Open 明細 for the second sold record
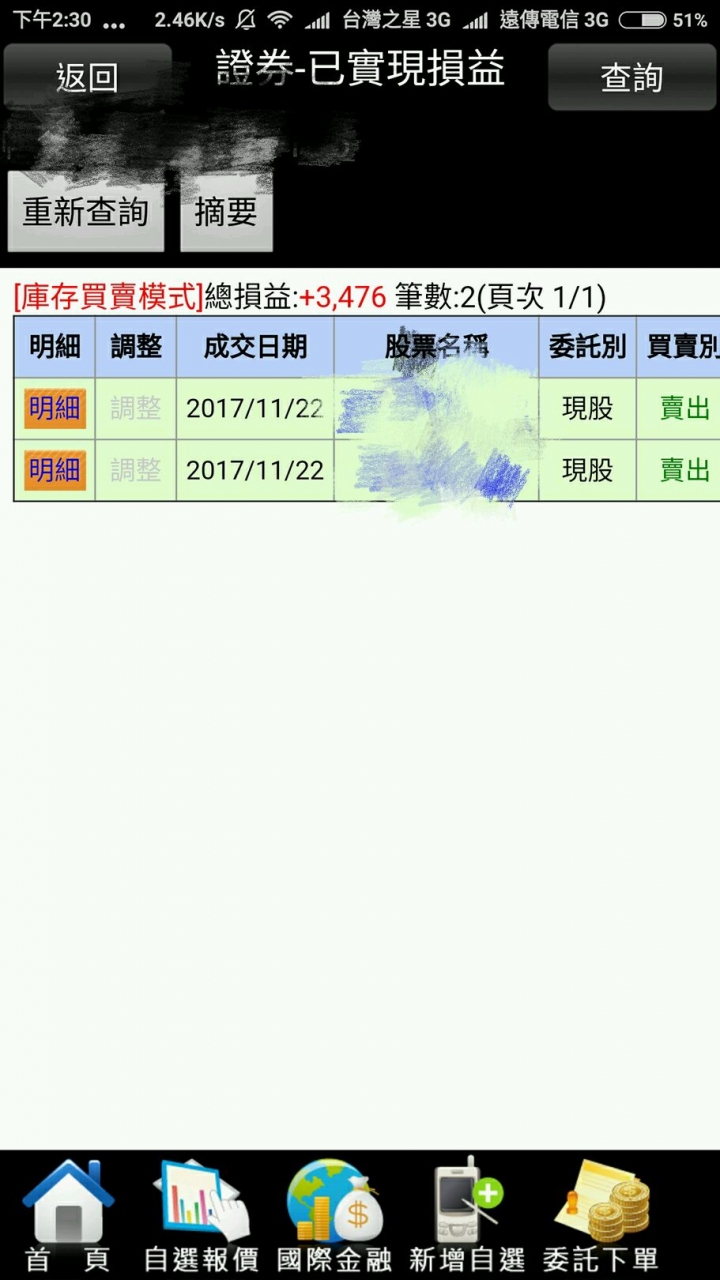 [55, 470]
